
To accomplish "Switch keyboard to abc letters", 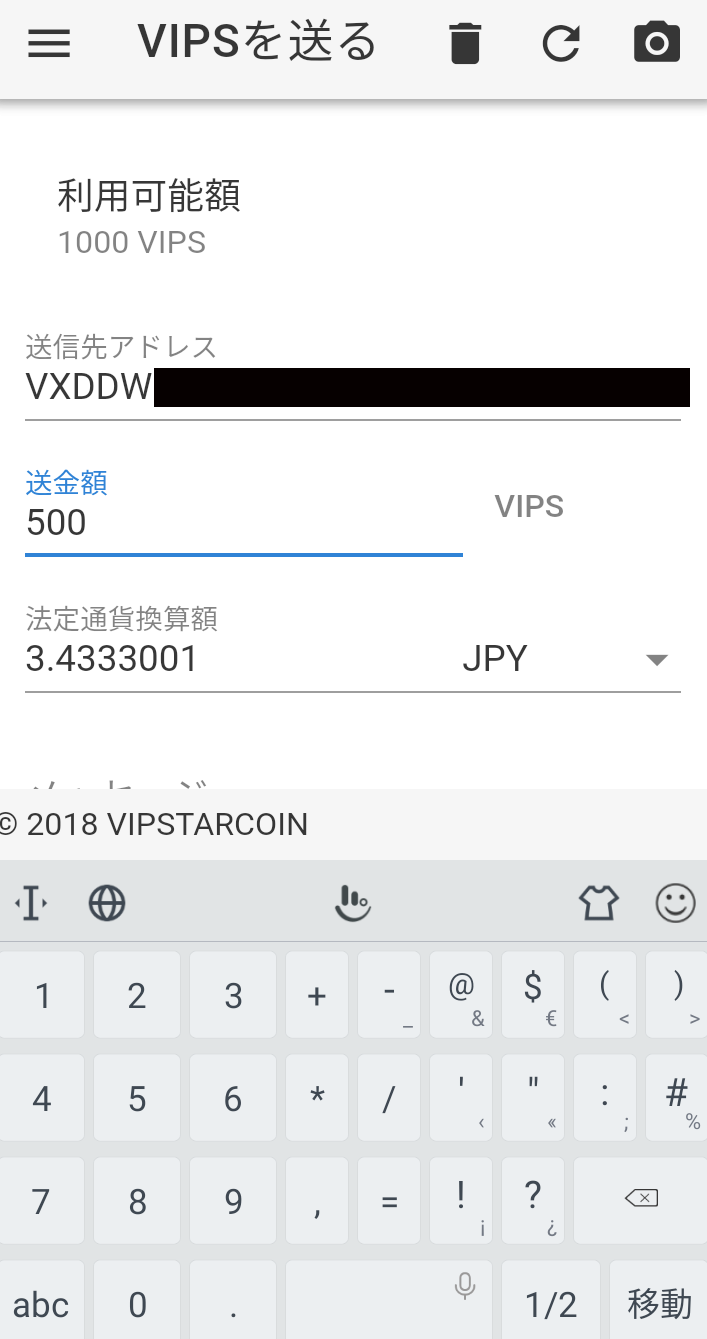I will pyautogui.click(x=42, y=1304).
